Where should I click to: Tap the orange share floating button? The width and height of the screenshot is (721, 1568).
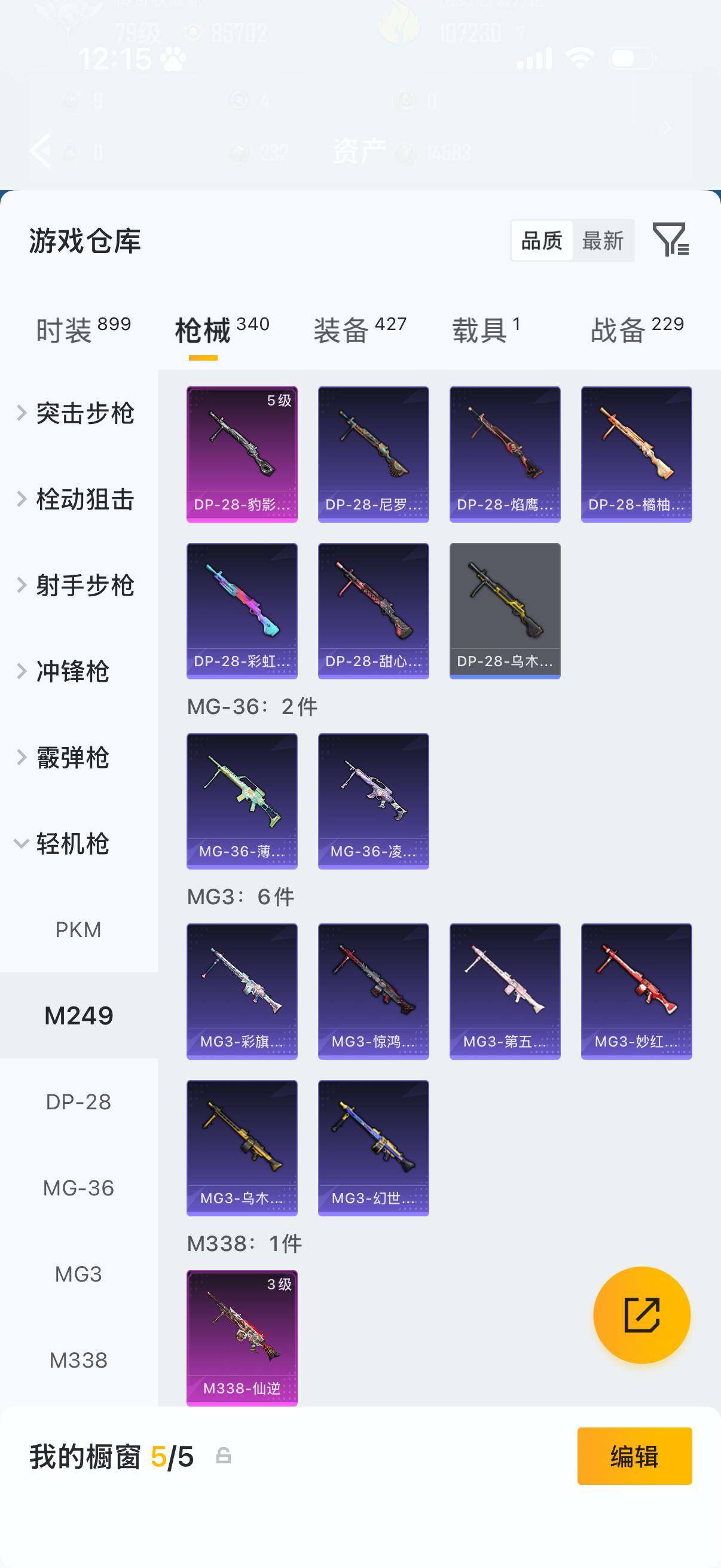click(x=642, y=1315)
